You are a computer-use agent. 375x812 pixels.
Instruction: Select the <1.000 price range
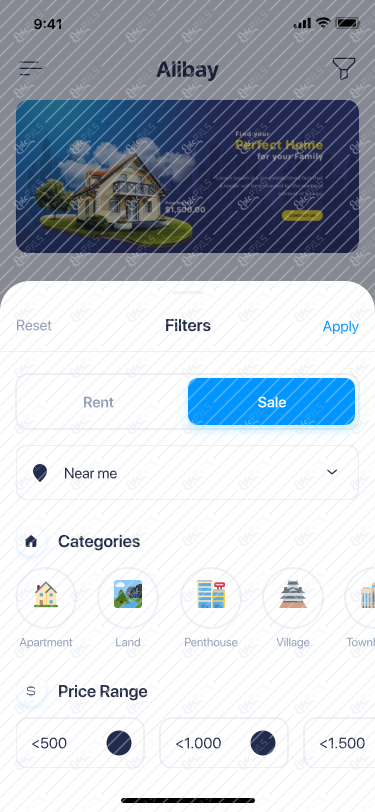224,743
